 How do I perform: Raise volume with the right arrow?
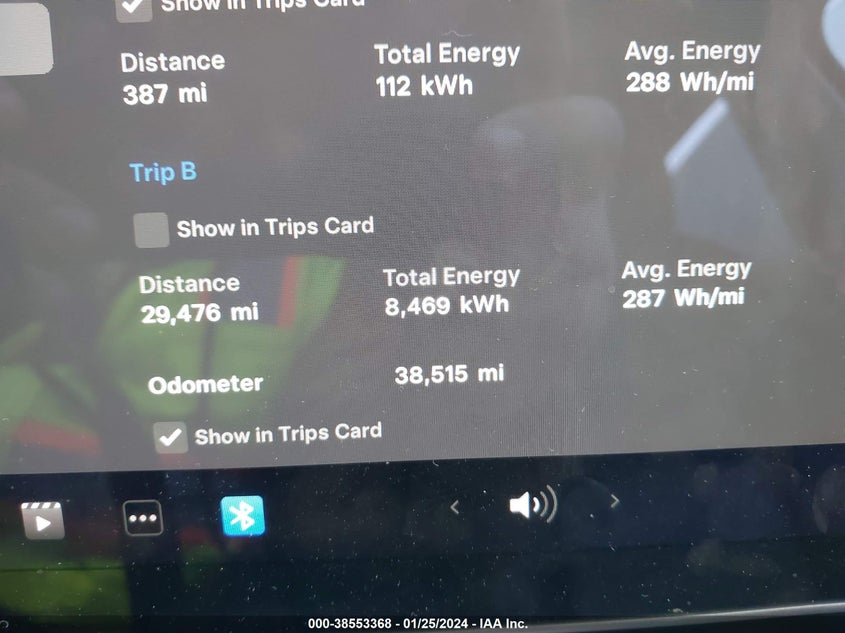tap(615, 502)
